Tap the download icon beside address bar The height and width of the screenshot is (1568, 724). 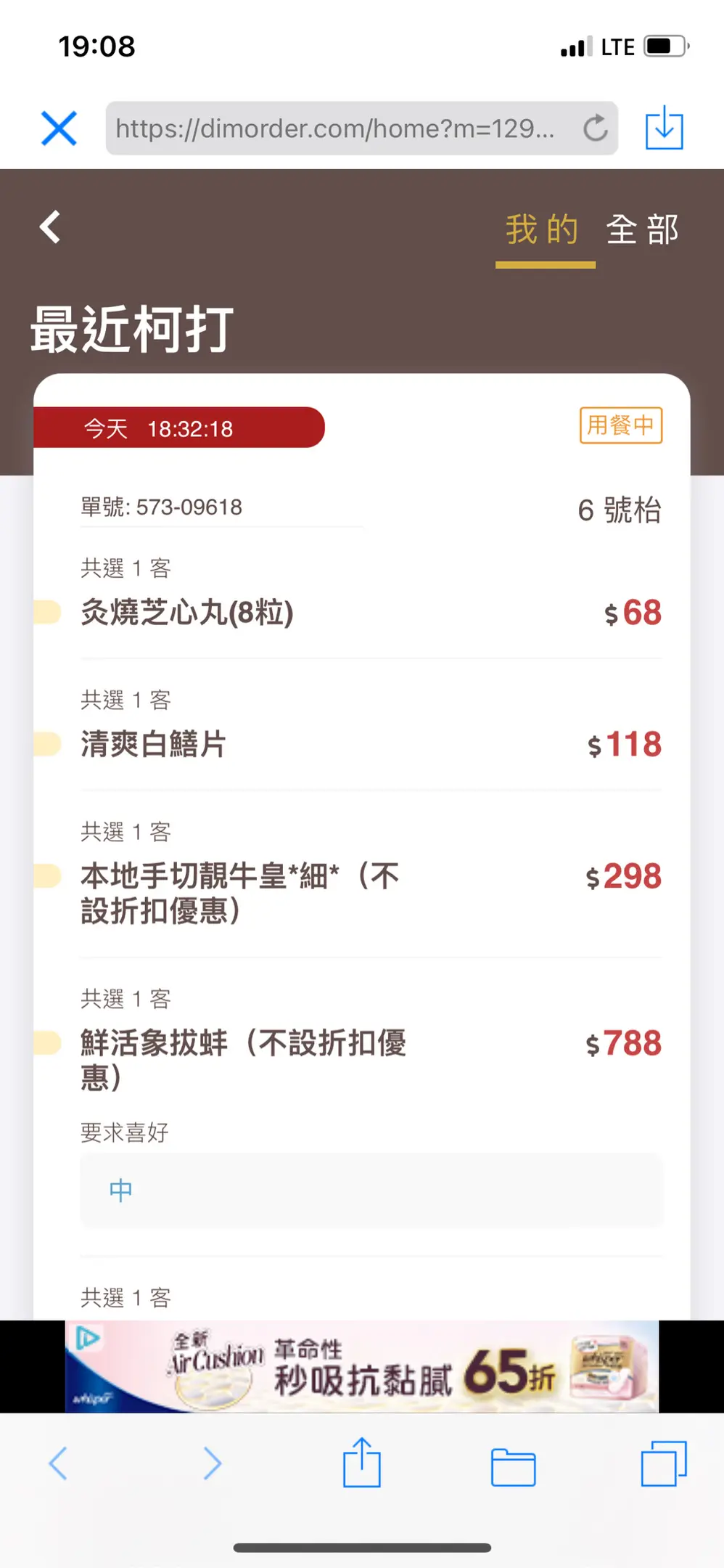tap(664, 128)
